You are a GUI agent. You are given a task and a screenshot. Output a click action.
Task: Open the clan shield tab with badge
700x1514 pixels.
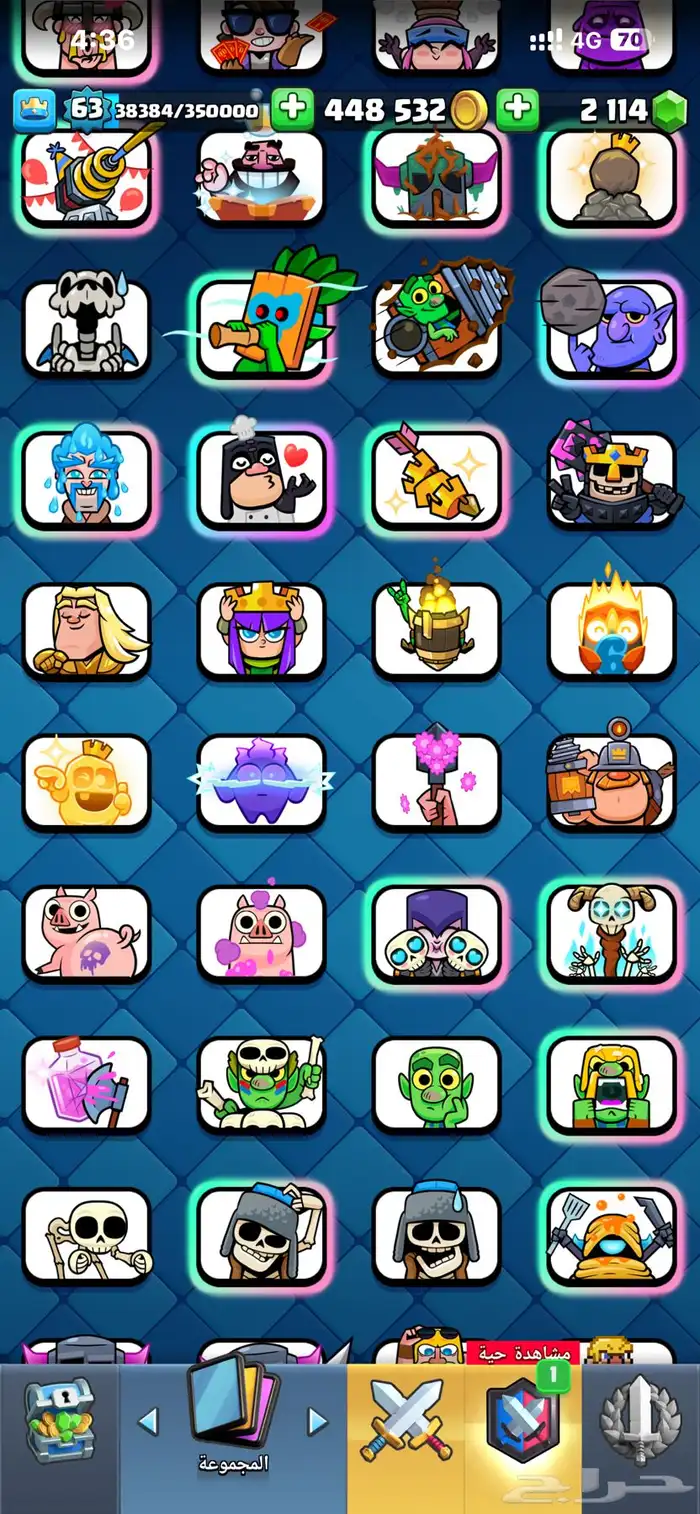pos(523,1421)
